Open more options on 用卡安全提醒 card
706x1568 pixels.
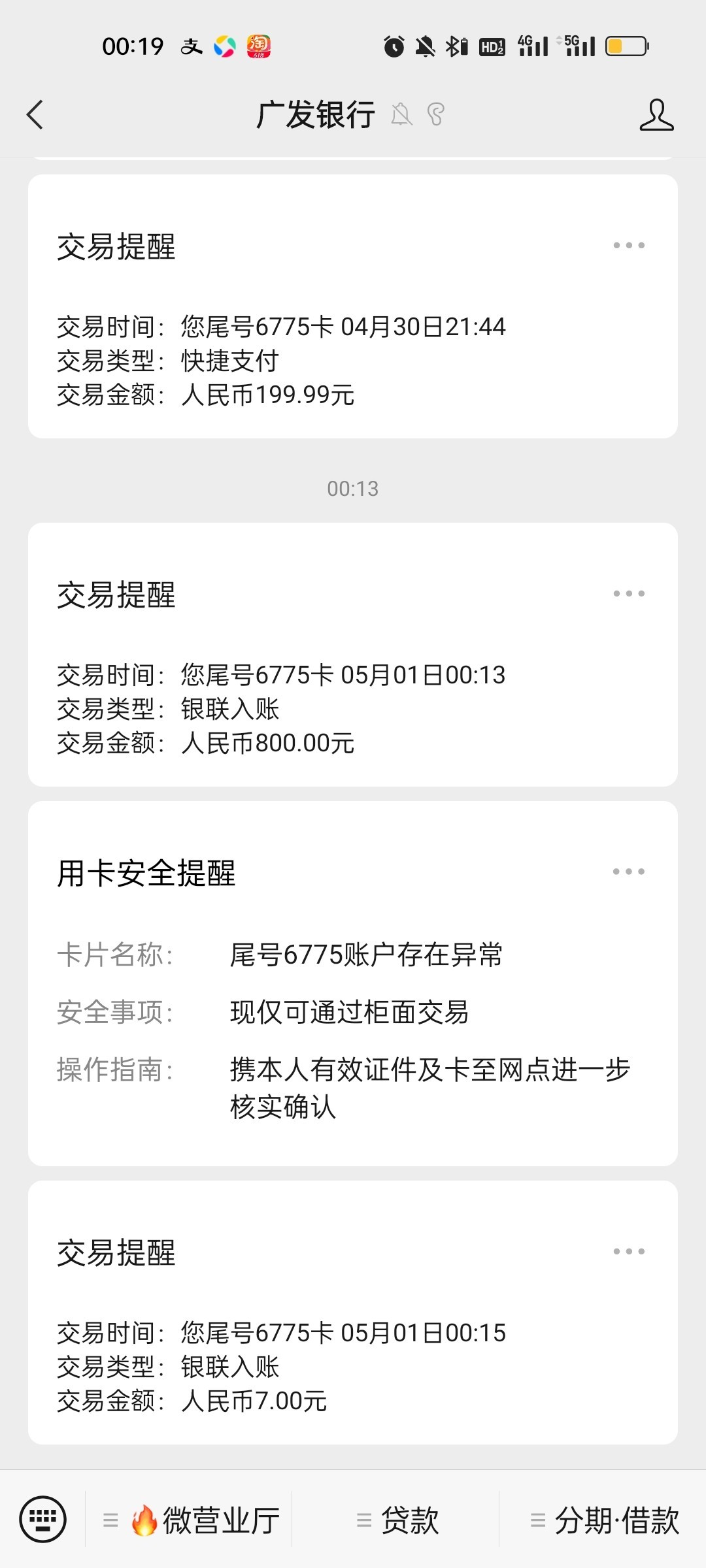629,872
